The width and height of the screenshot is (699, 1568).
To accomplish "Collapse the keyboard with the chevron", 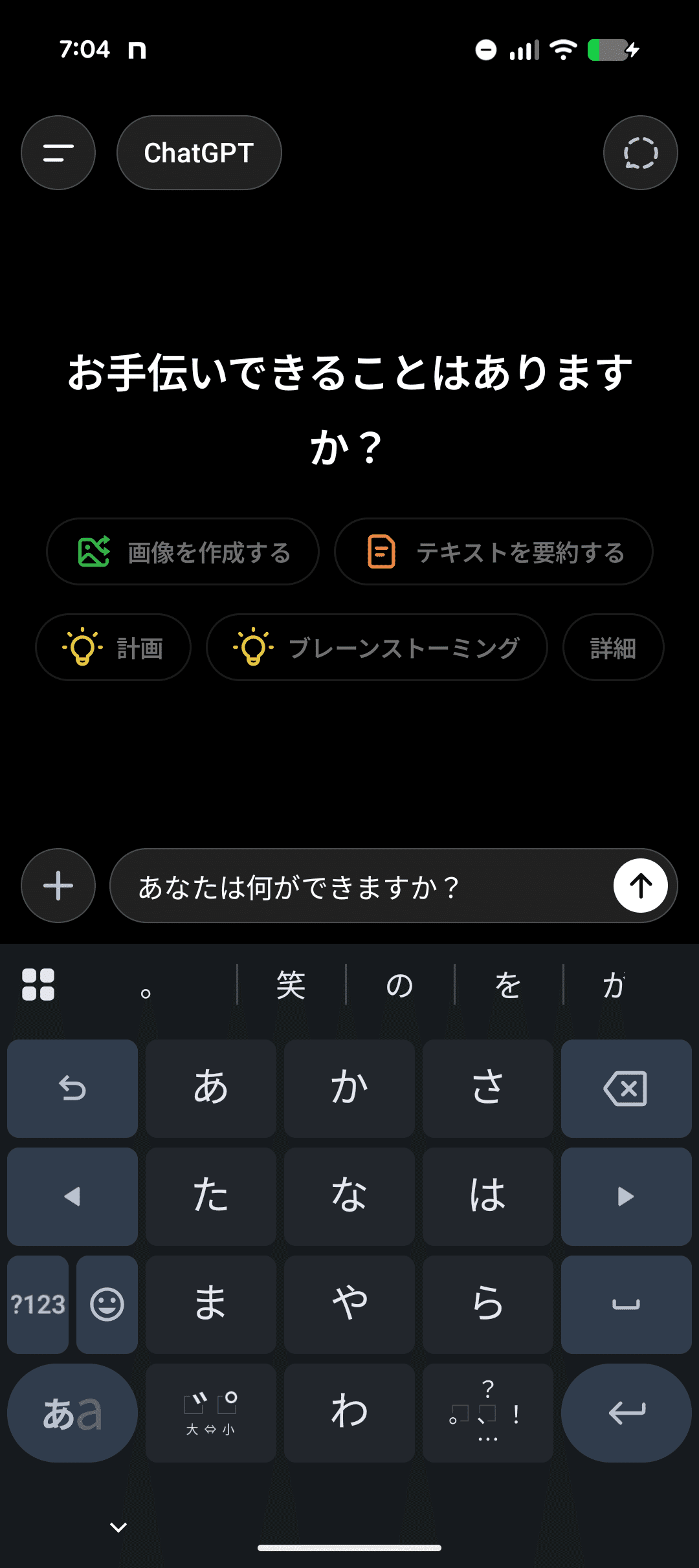I will 118,1527.
